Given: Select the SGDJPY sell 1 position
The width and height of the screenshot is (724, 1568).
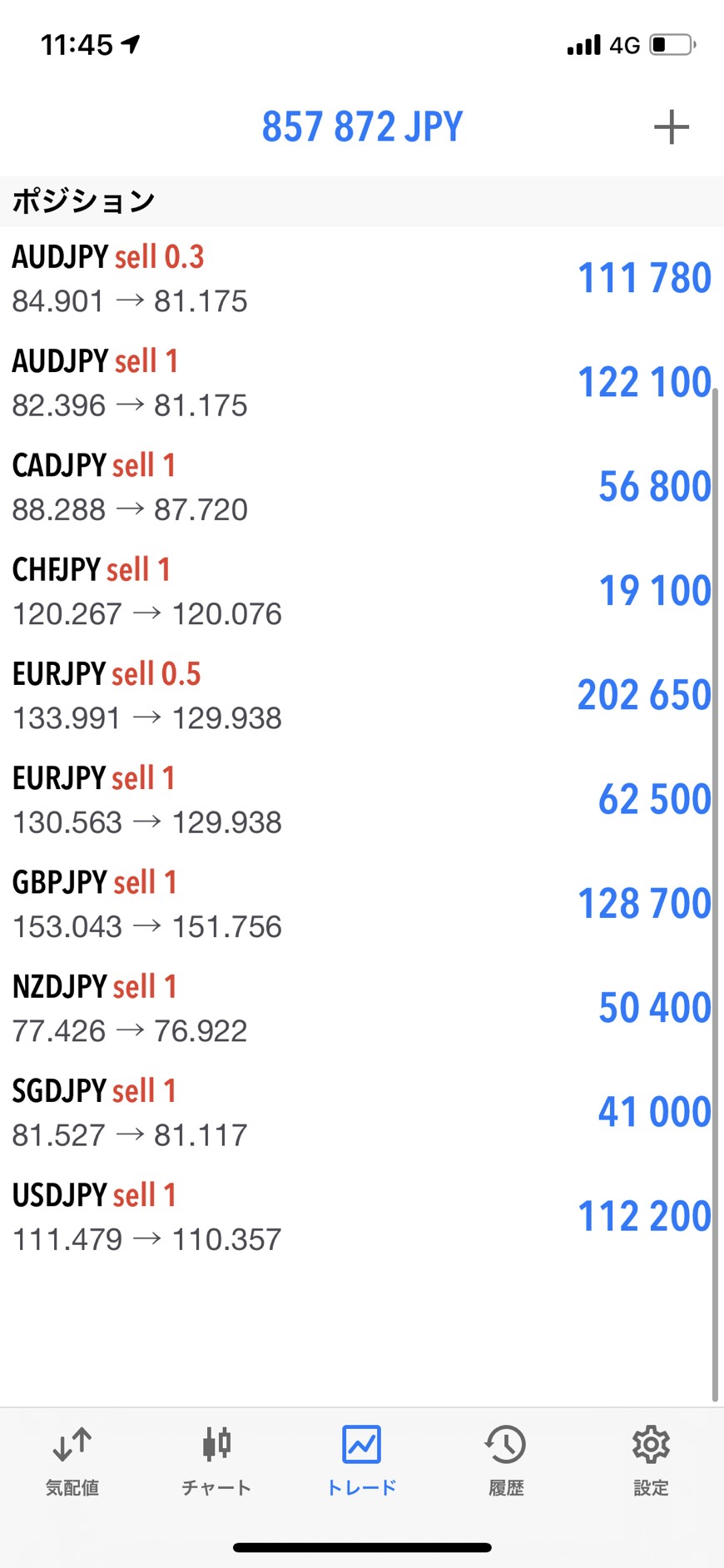Looking at the screenshot, I should 362,1112.
